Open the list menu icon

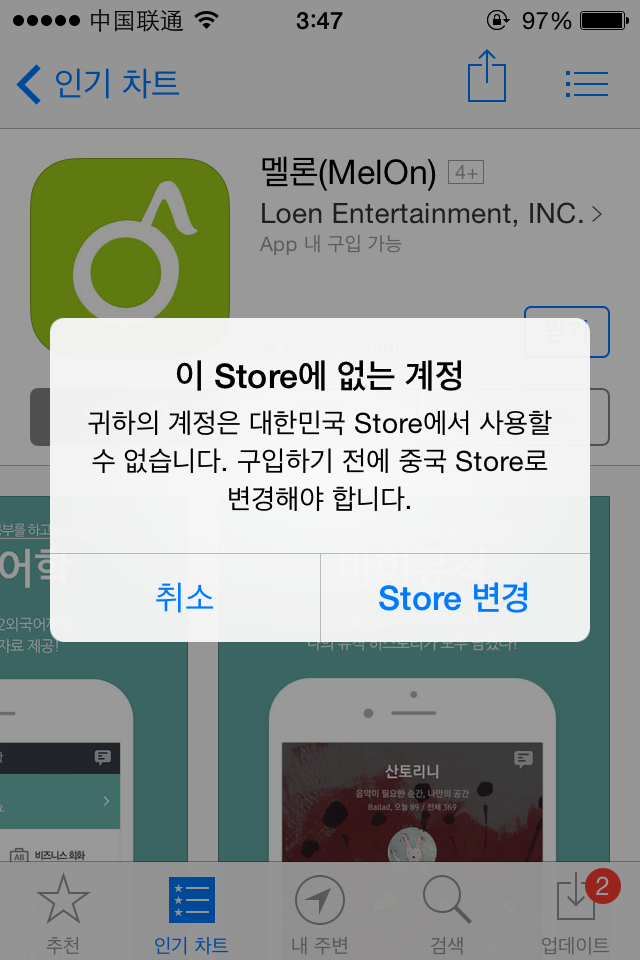(x=587, y=83)
